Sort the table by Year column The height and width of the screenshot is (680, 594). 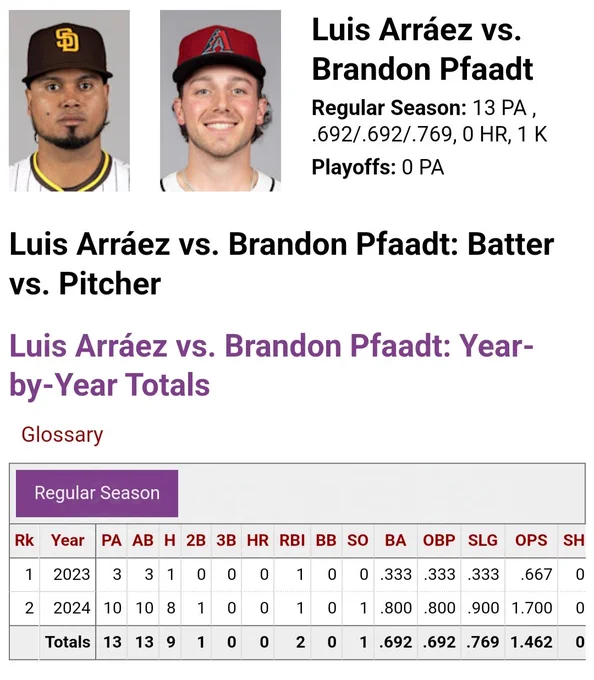pyautogui.click(x=67, y=540)
